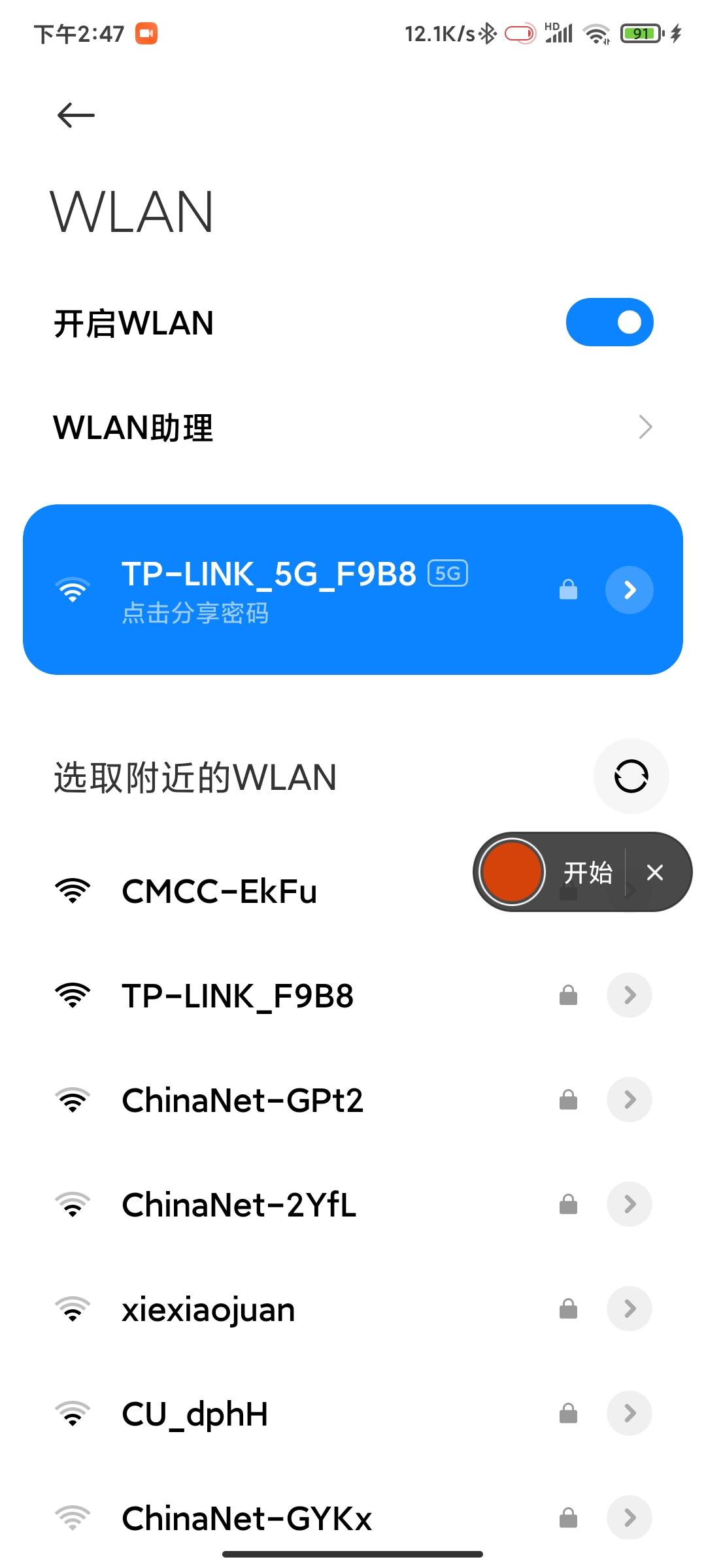The width and height of the screenshot is (706, 1568).
Task: Open details arrow for TP-LINK_5G_F9B8
Action: 630,590
